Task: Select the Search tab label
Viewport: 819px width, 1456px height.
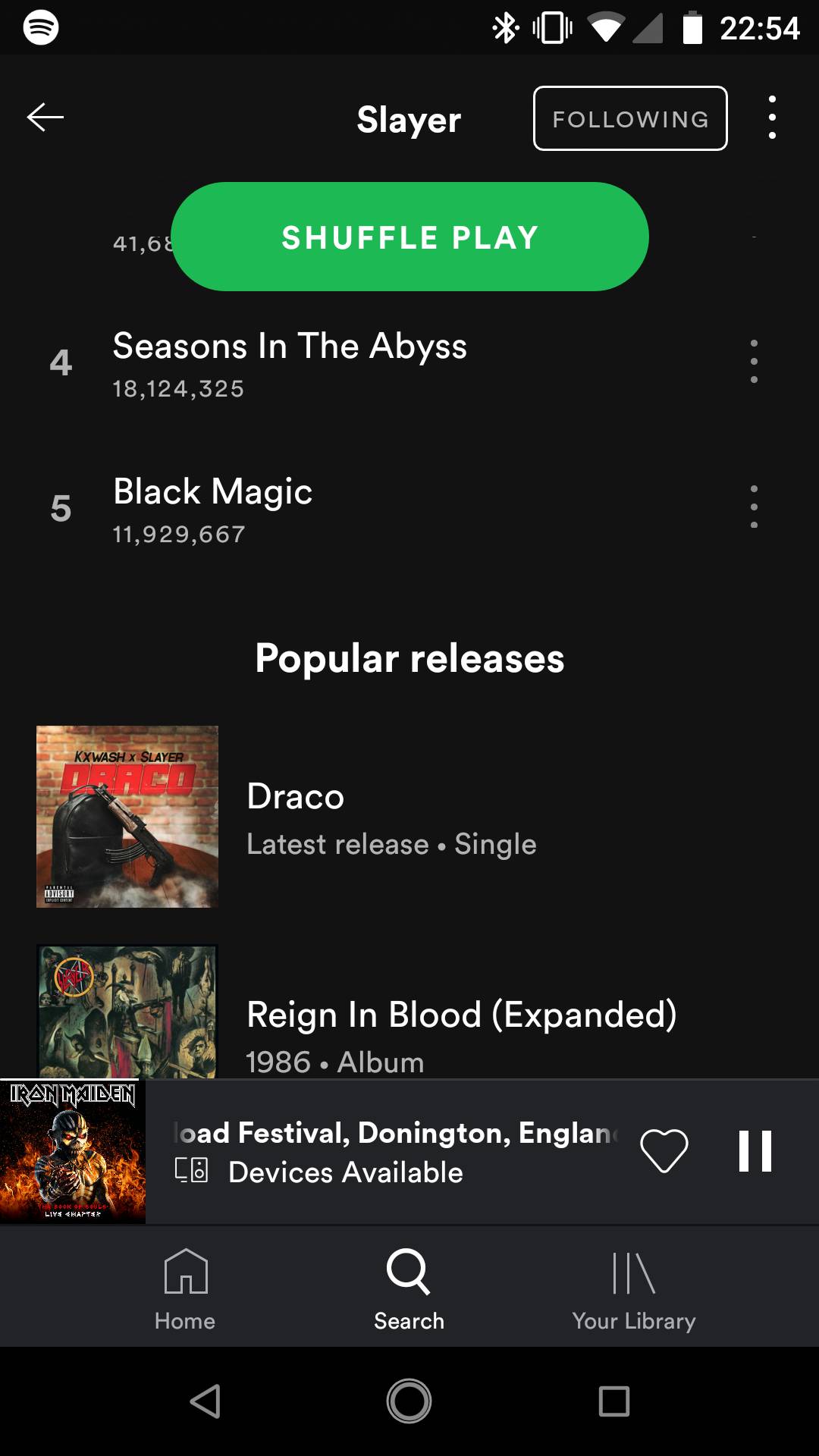Action: (x=408, y=1320)
